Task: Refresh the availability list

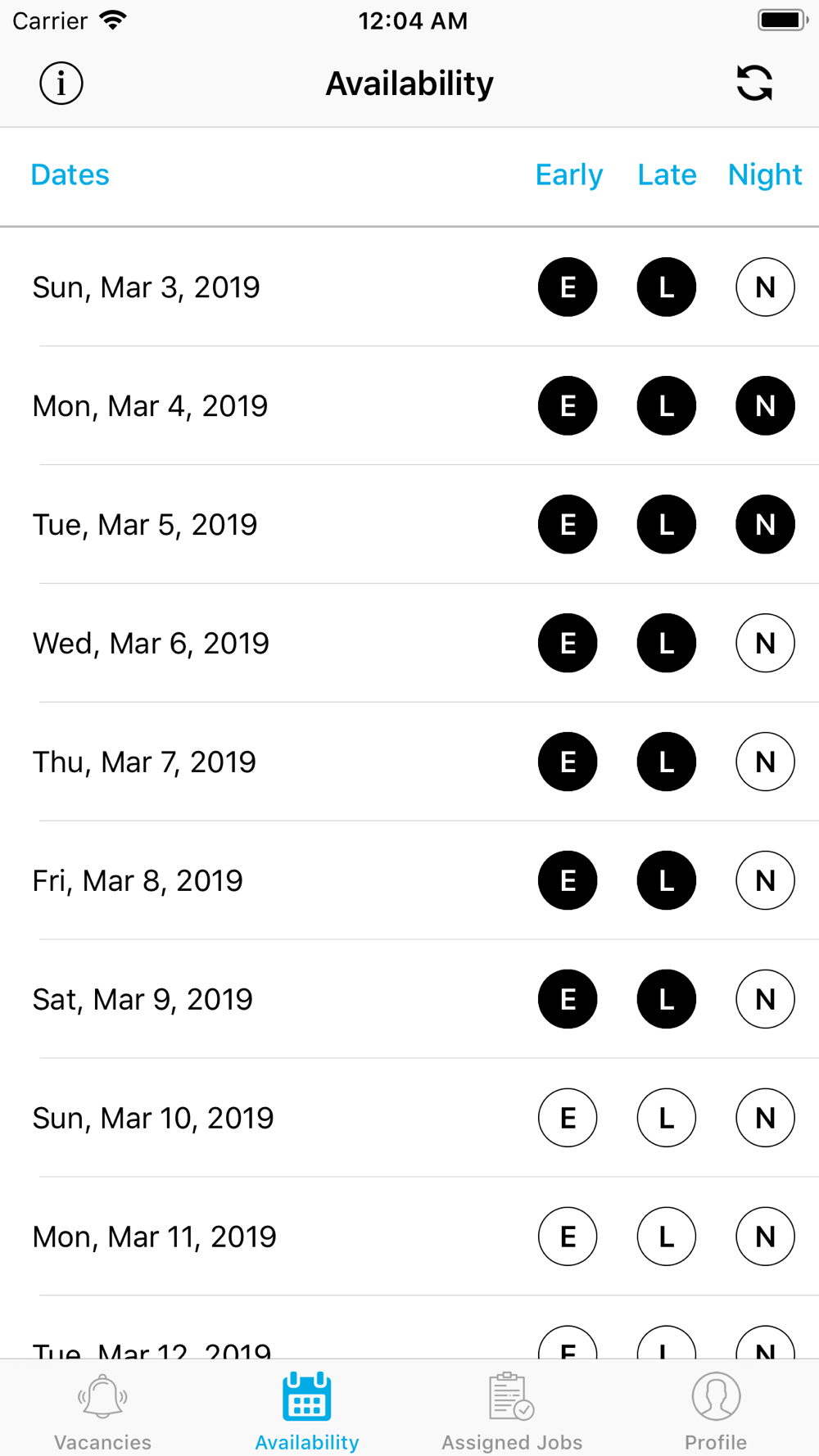Action: pos(754,84)
